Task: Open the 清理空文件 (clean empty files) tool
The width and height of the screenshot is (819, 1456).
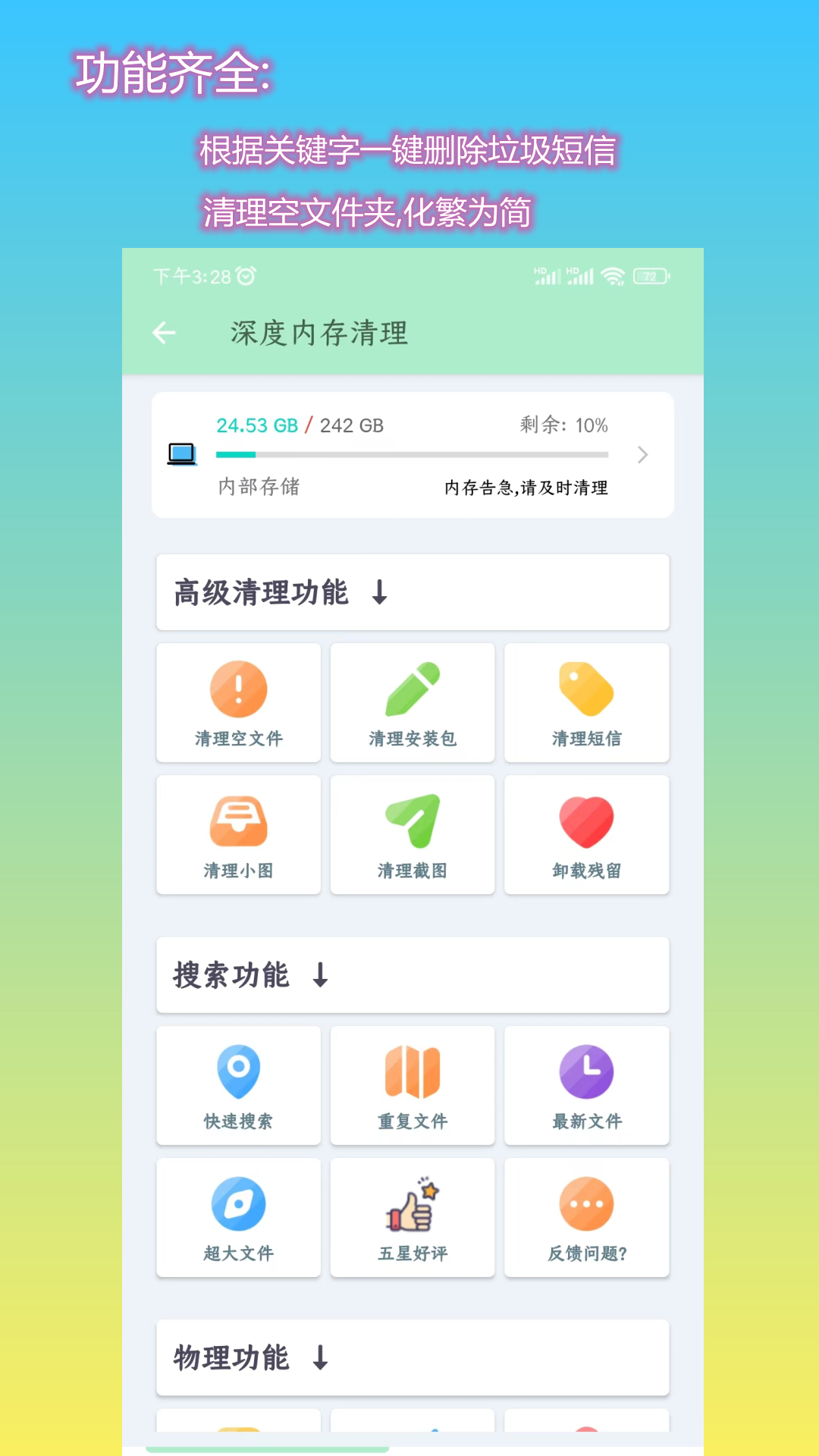Action: click(238, 701)
